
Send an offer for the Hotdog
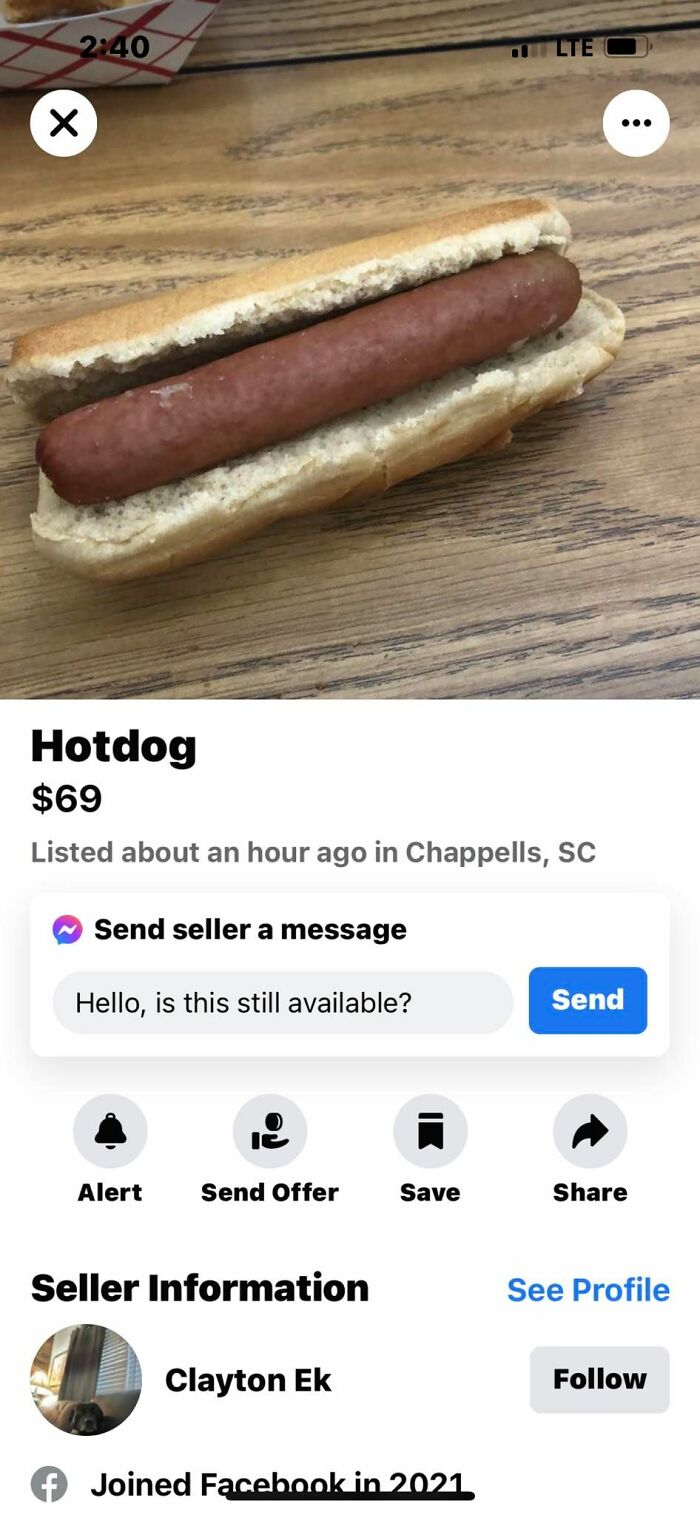point(270,1131)
